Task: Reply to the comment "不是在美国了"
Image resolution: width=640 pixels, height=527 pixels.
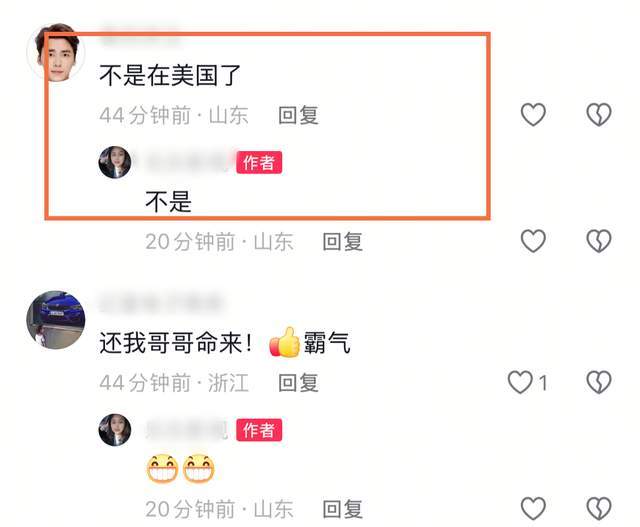Action: [x=298, y=115]
